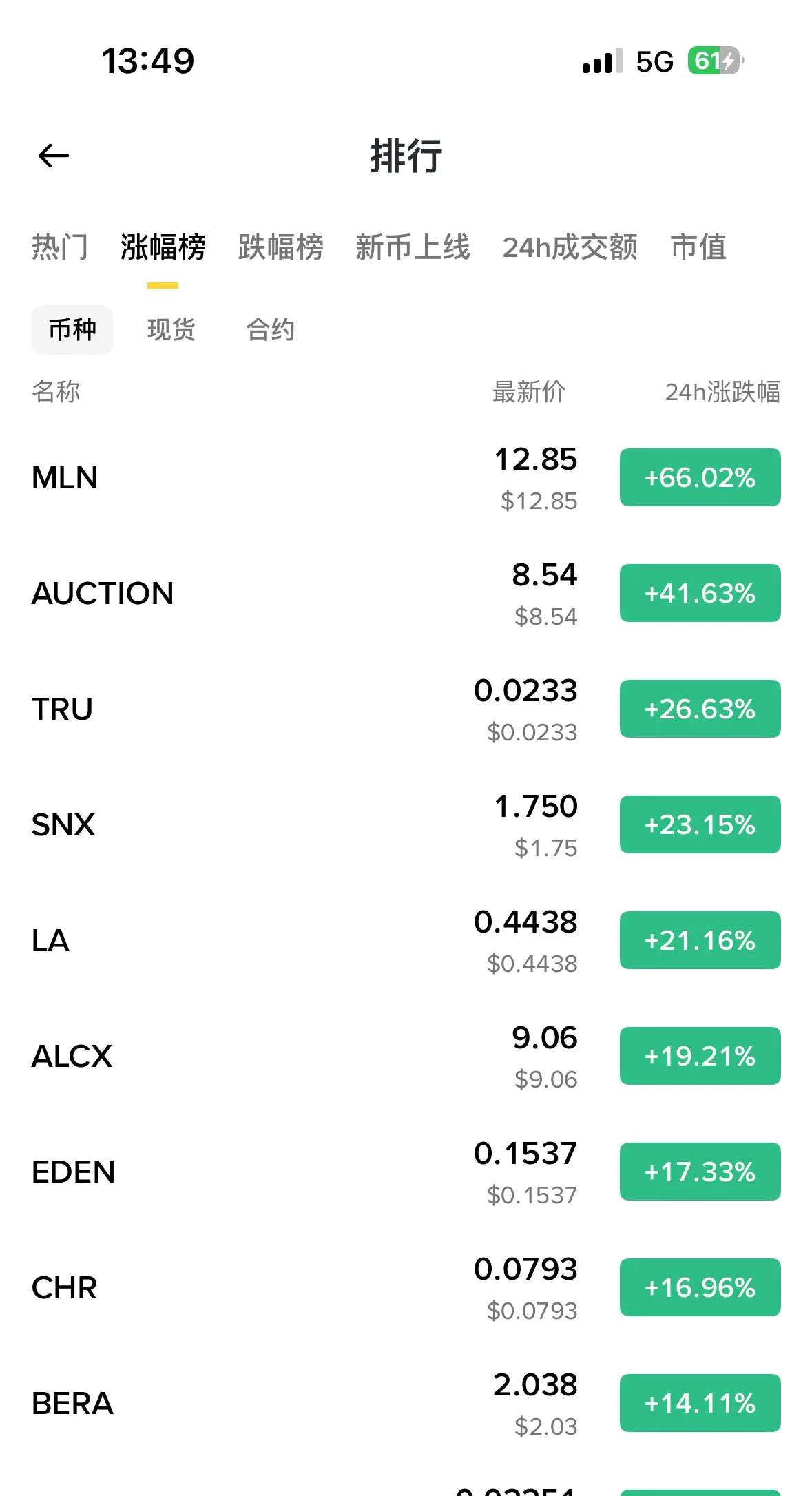
Task: Select the 现货 filter
Action: point(171,330)
